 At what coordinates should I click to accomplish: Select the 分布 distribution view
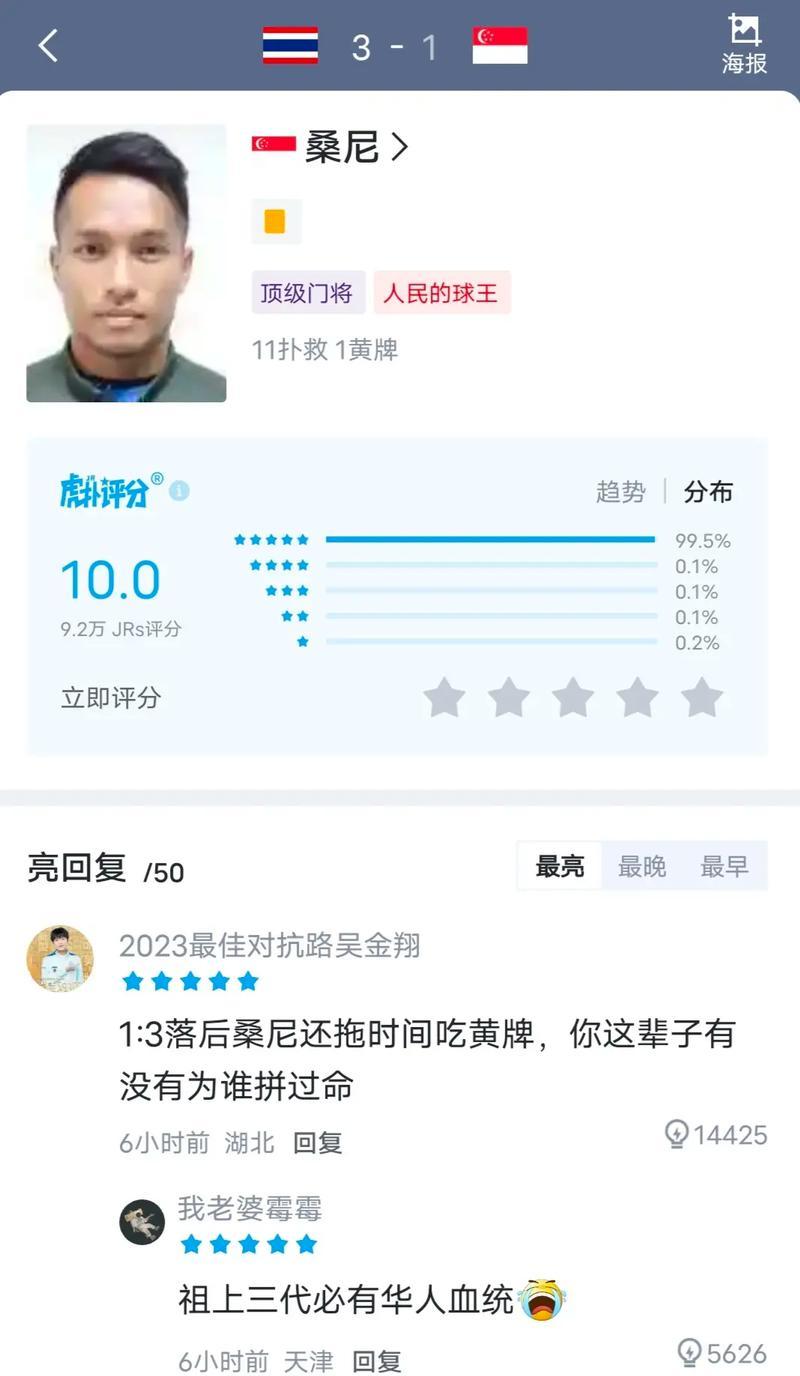pos(708,492)
